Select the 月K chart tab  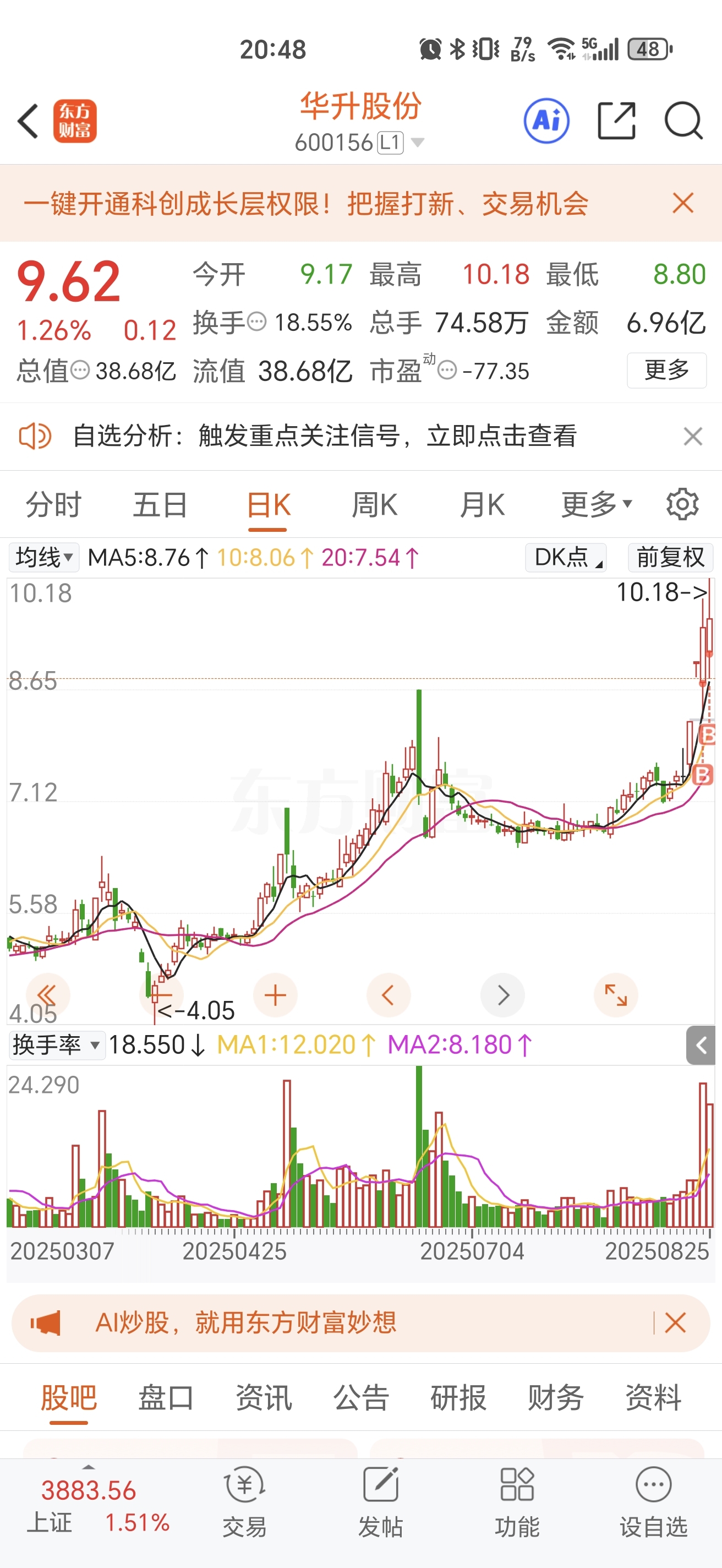pyautogui.click(x=483, y=505)
